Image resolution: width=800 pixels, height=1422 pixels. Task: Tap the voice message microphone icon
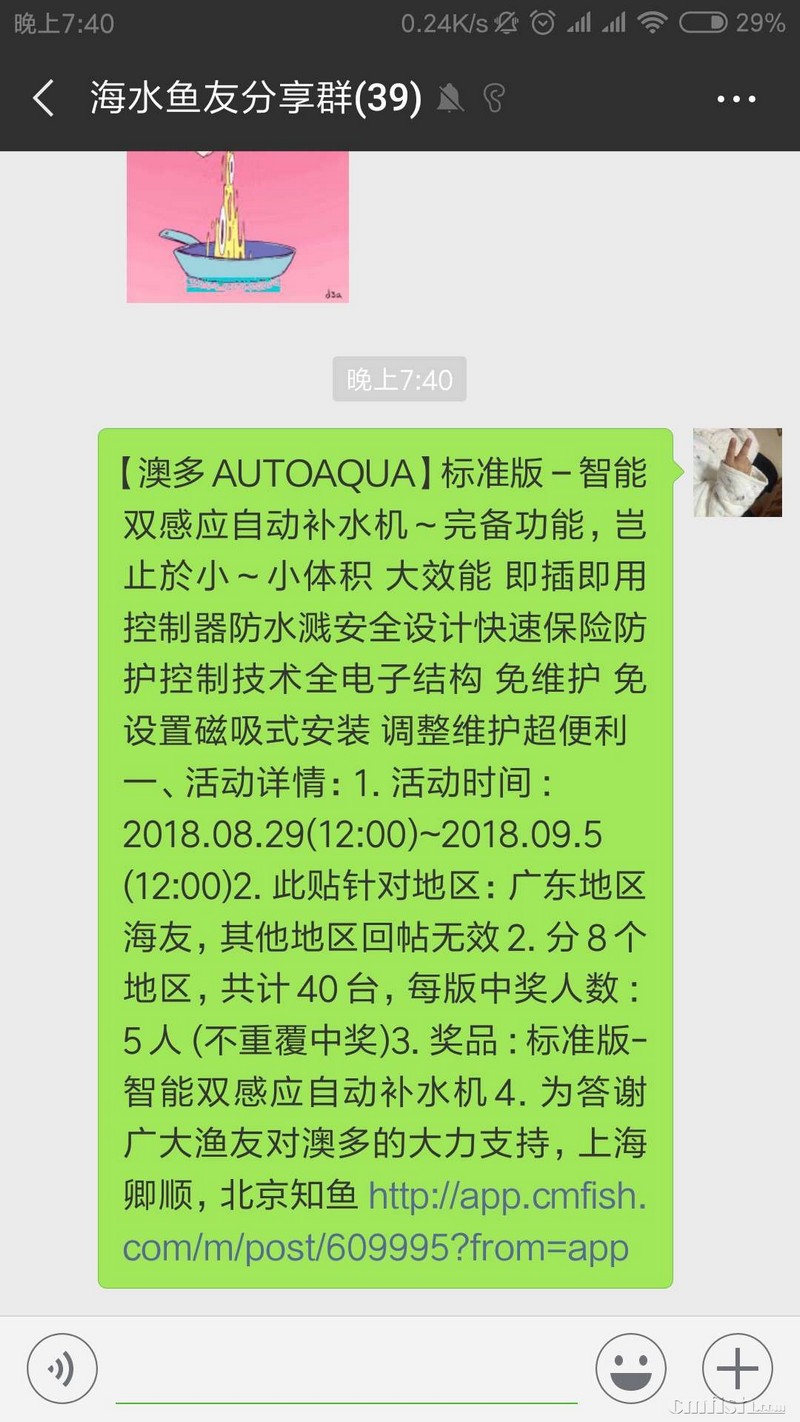point(62,1368)
